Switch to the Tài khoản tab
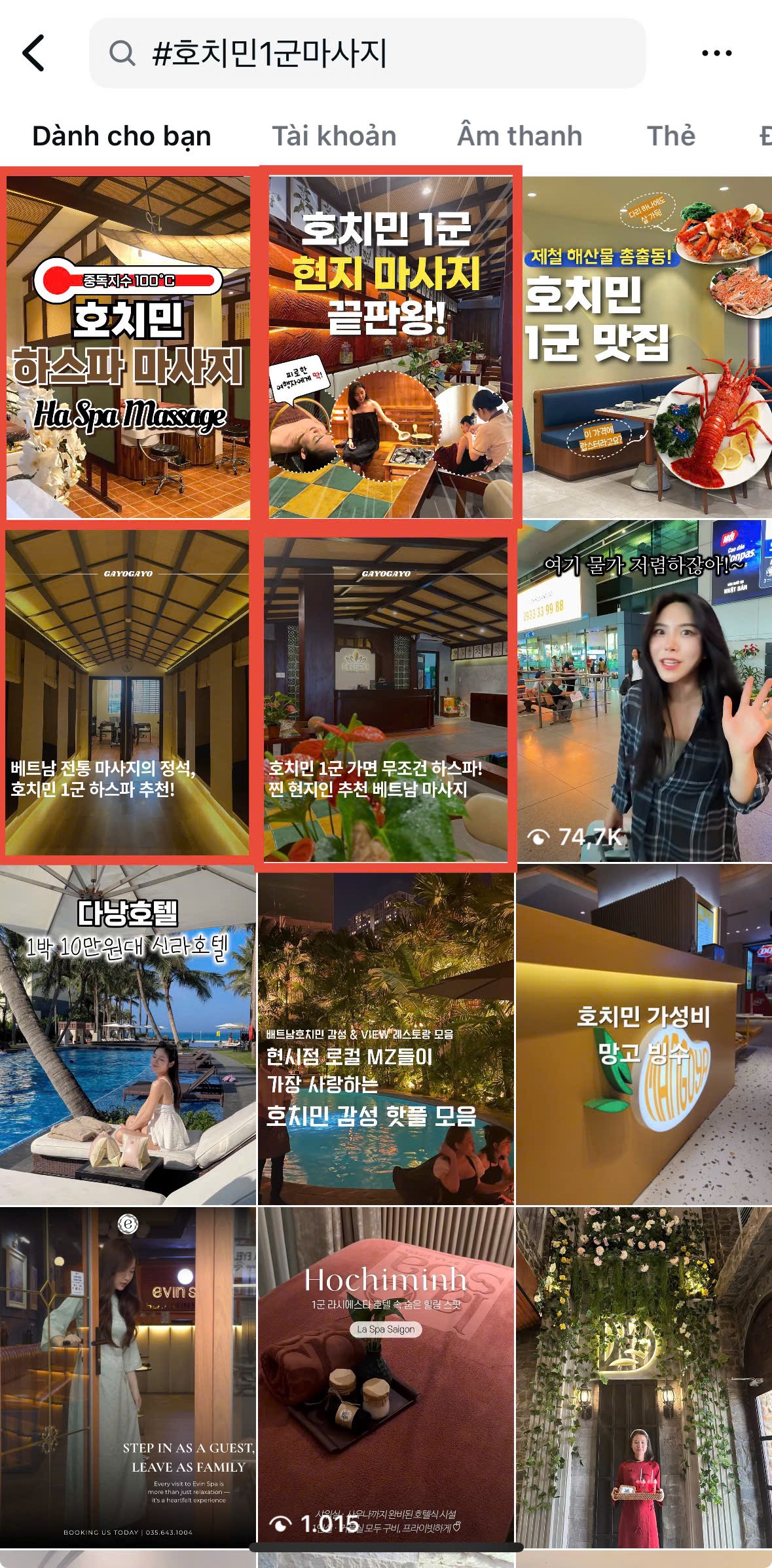Screen dimensions: 772x1568 (x=334, y=136)
